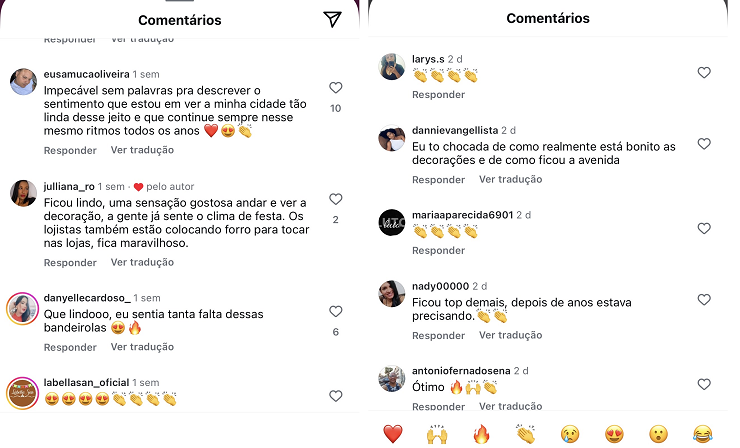The image size is (740, 448).
Task: Like eusamucaoliveira's comment
Action: point(335,88)
